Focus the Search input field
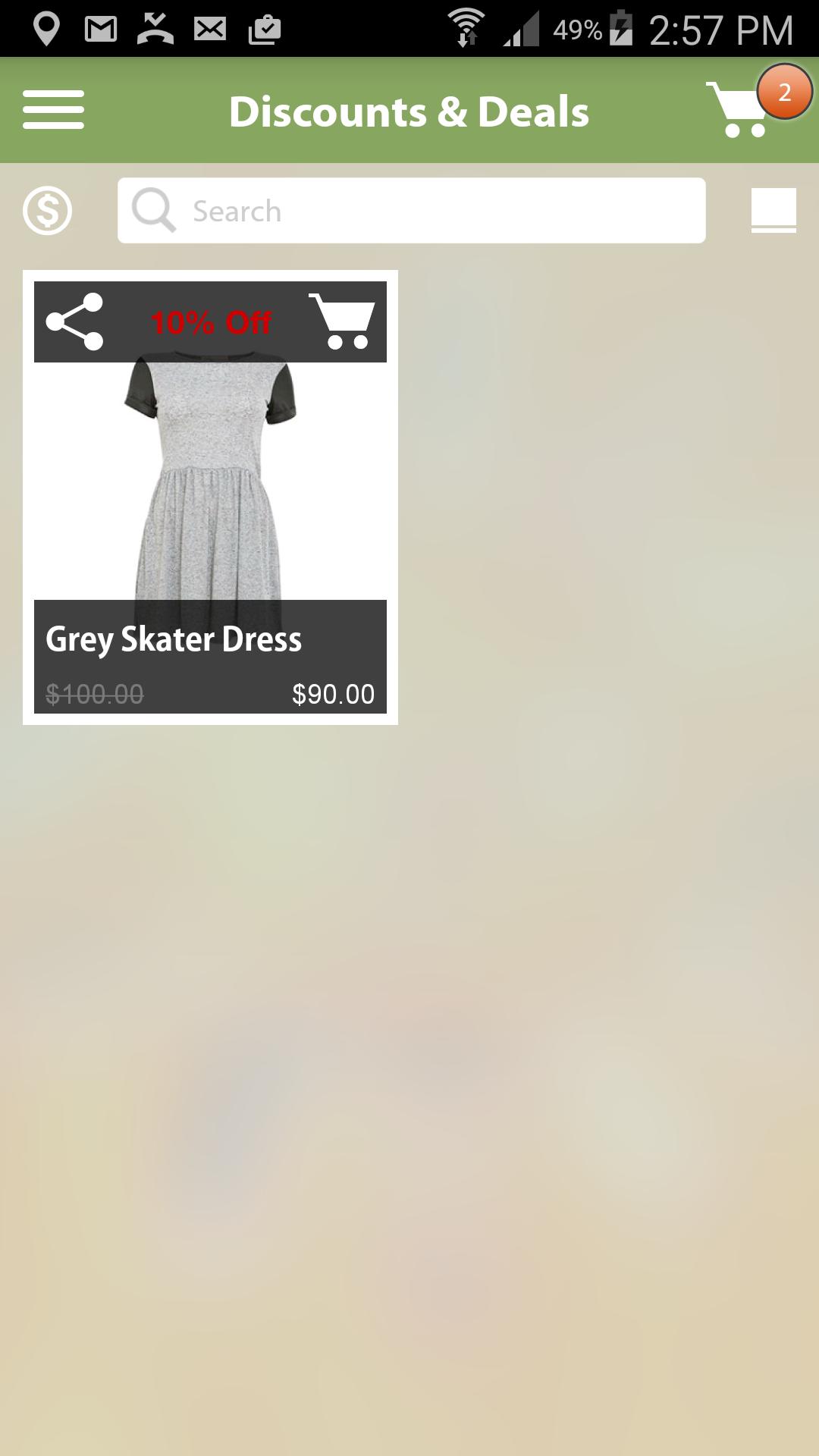819x1456 pixels. [x=425, y=211]
